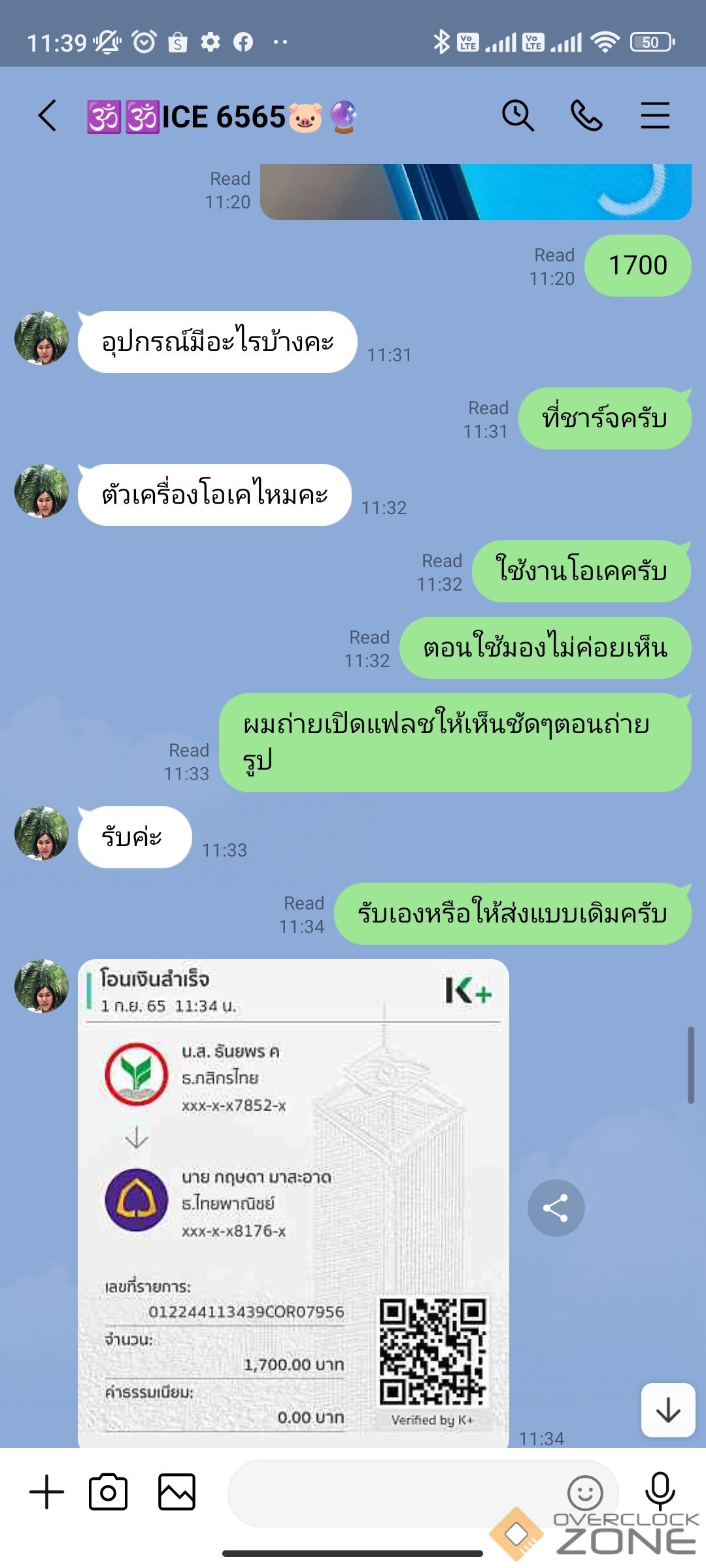Search within this chat
Screen dimensions: 706x1568
(x=518, y=116)
